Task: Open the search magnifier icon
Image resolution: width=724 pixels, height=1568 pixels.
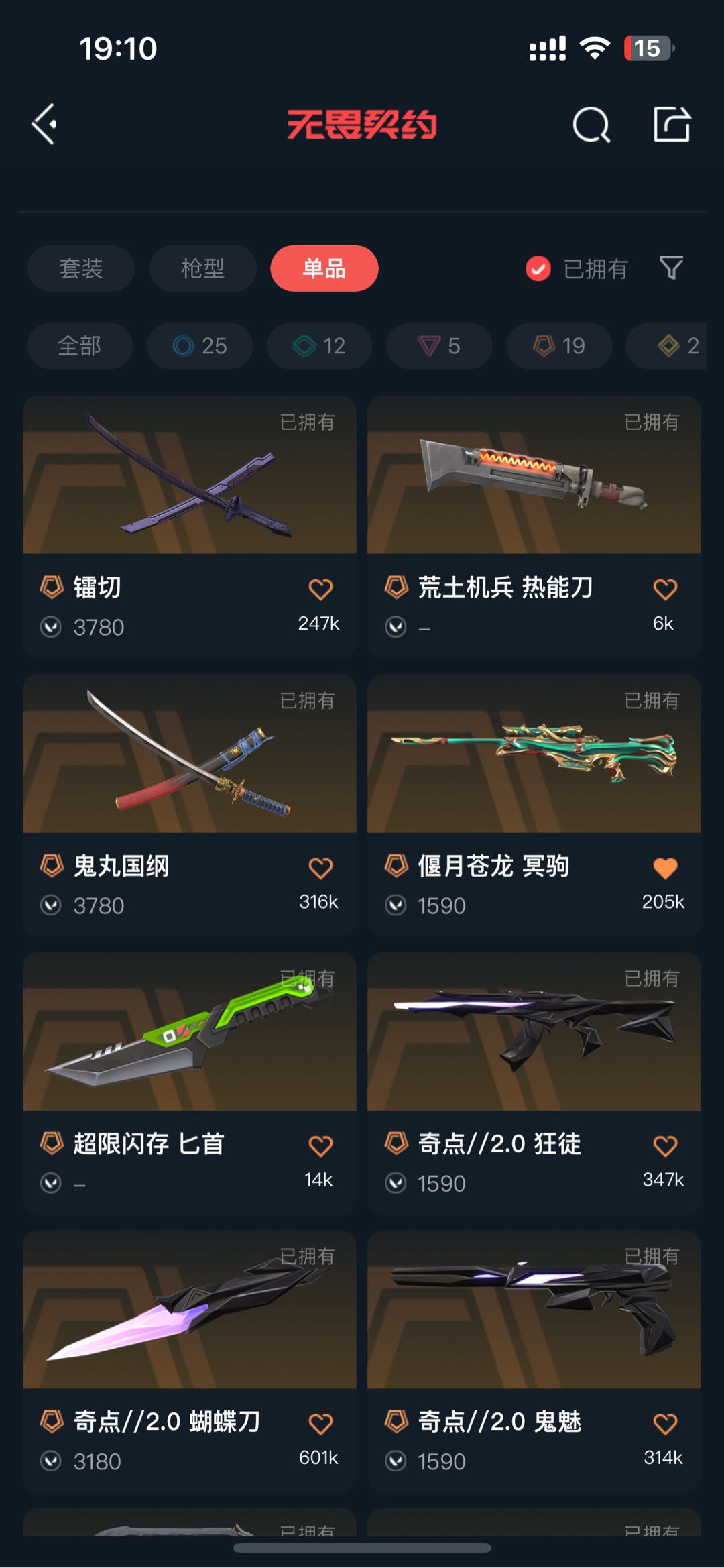Action: 591,125
